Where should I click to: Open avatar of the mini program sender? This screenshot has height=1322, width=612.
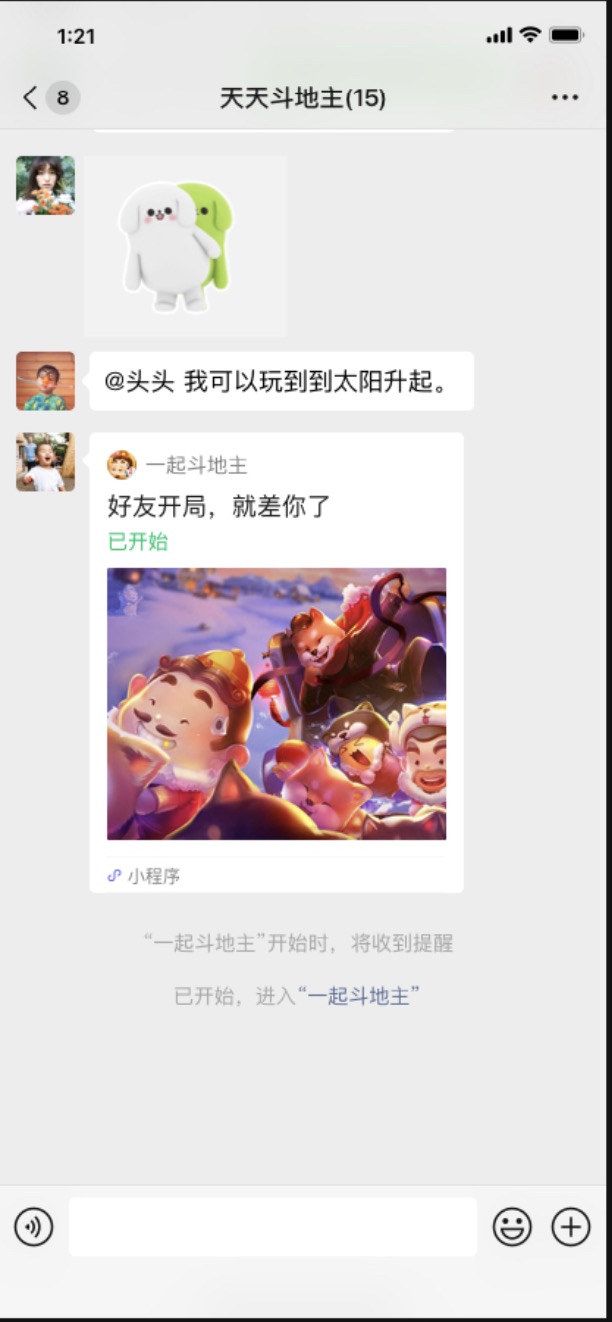pos(45,462)
